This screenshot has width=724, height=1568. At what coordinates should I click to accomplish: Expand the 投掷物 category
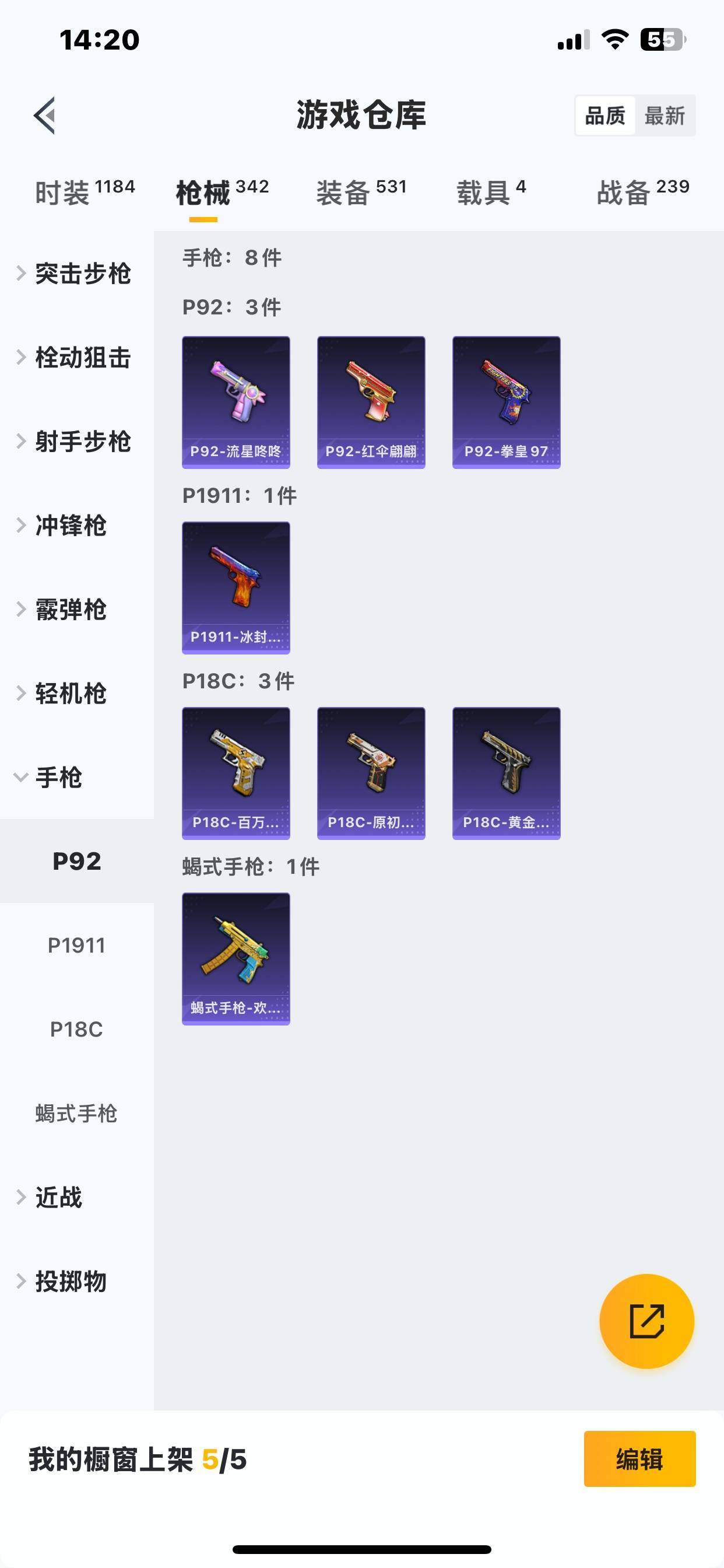[70, 1282]
